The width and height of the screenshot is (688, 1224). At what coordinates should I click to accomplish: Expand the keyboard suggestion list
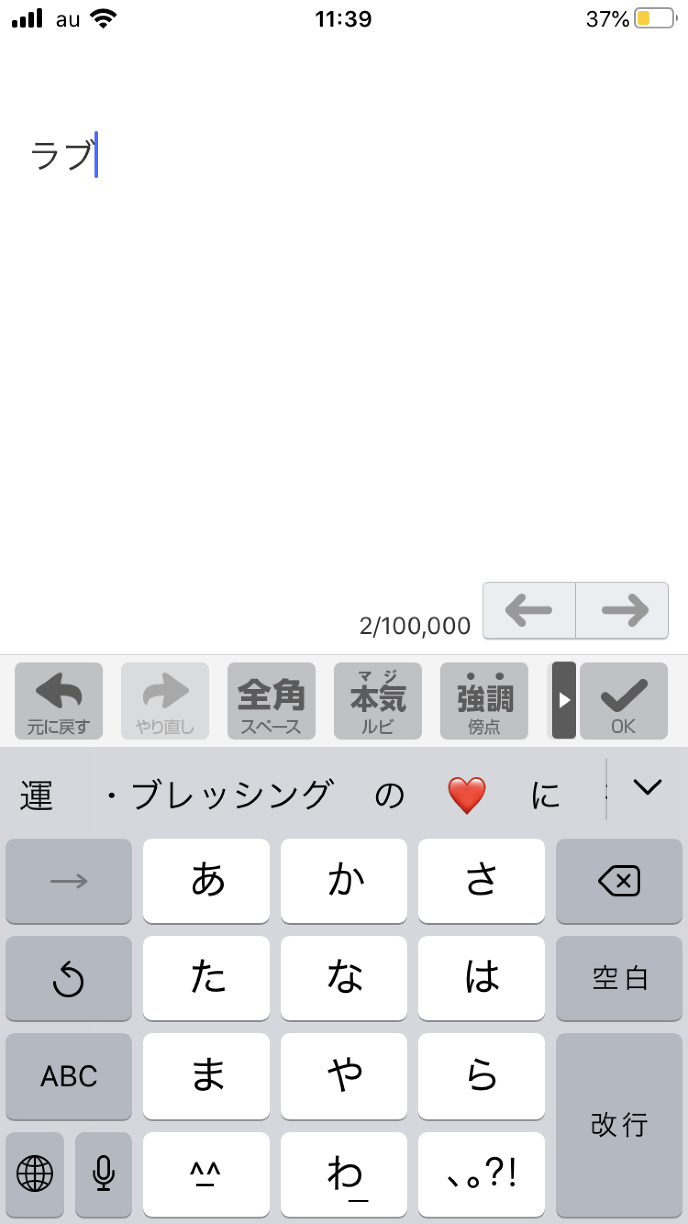point(647,788)
